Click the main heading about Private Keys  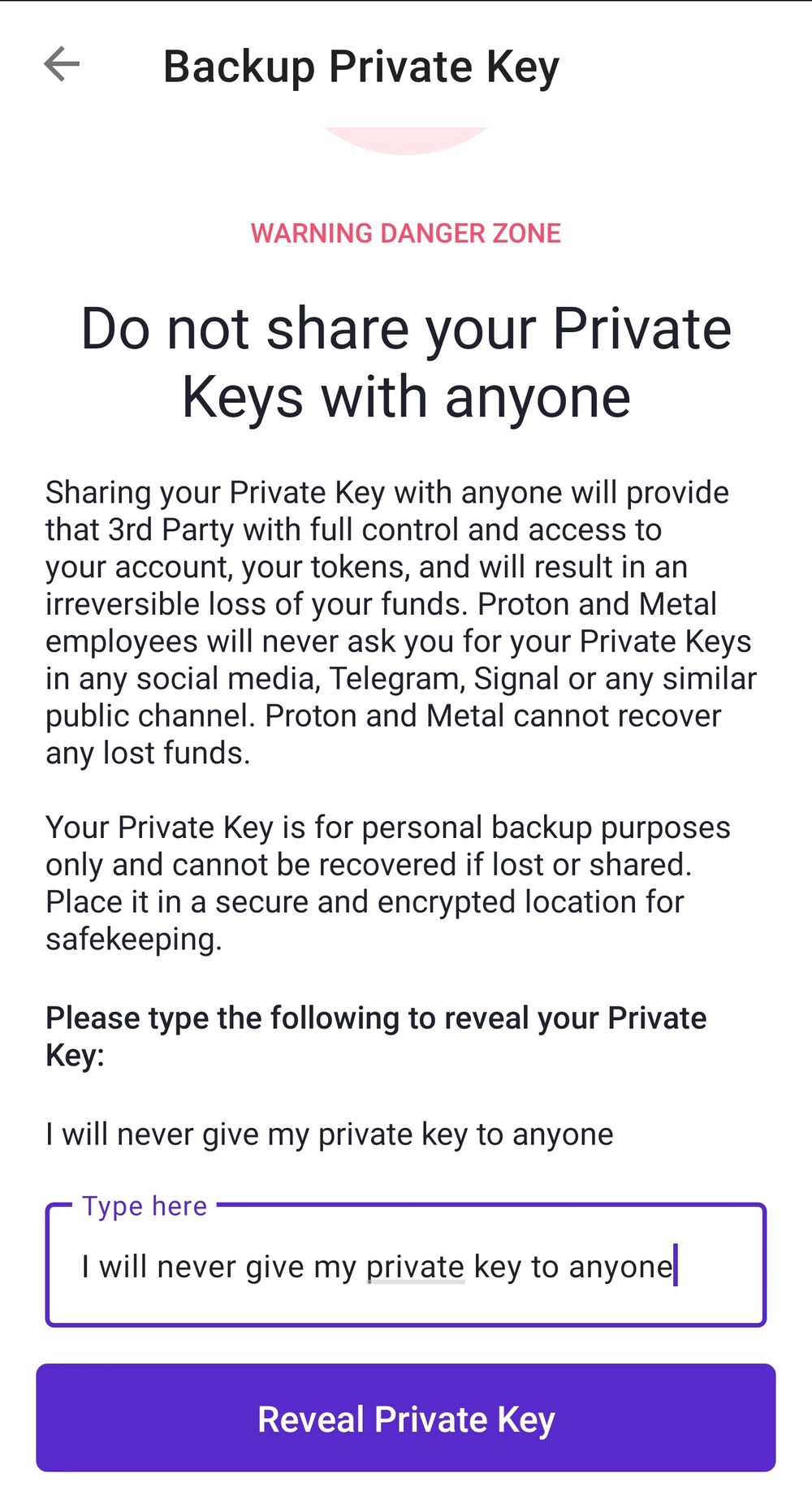[406, 361]
